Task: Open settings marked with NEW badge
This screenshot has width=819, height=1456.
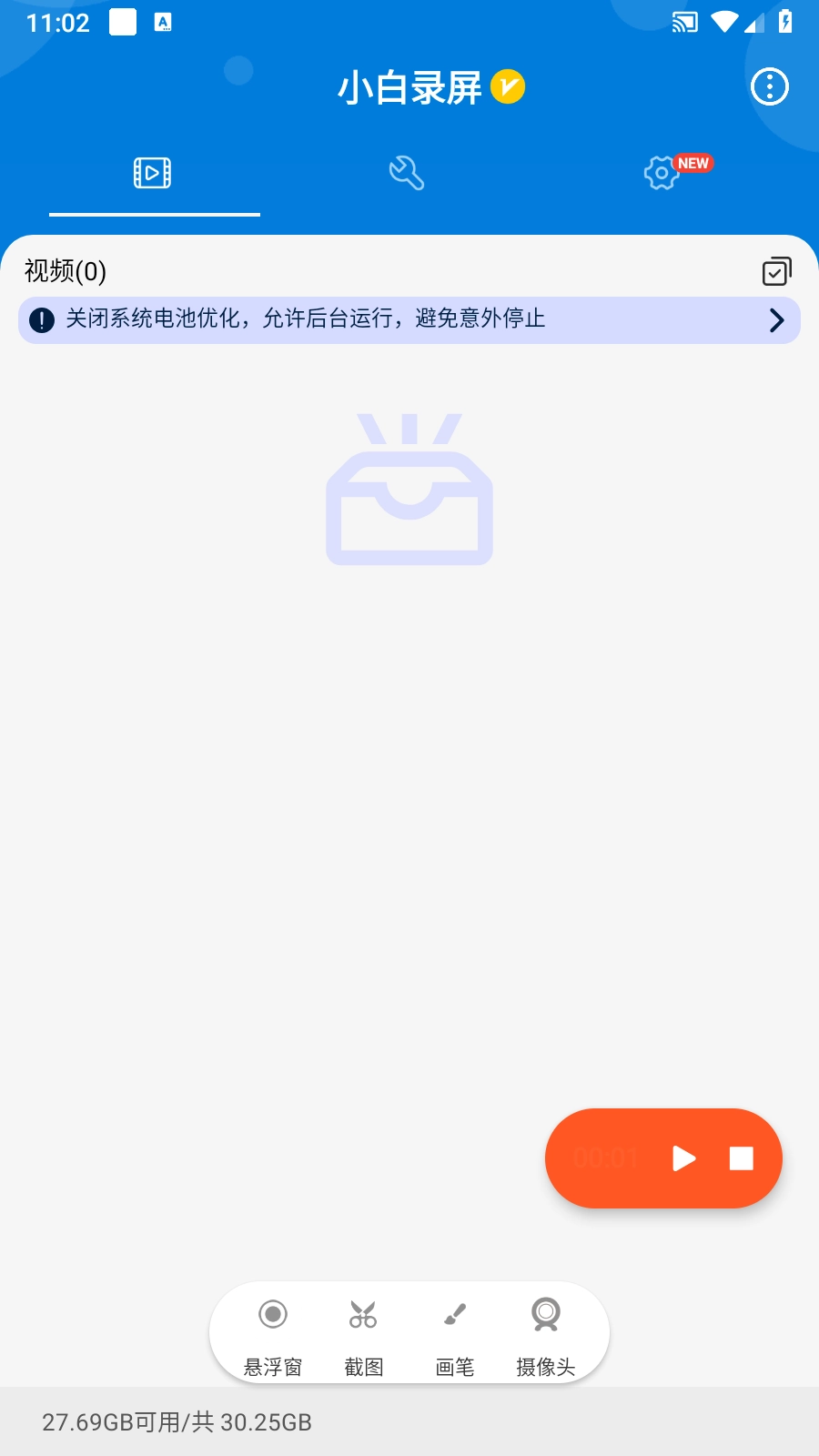Action: coord(662,173)
